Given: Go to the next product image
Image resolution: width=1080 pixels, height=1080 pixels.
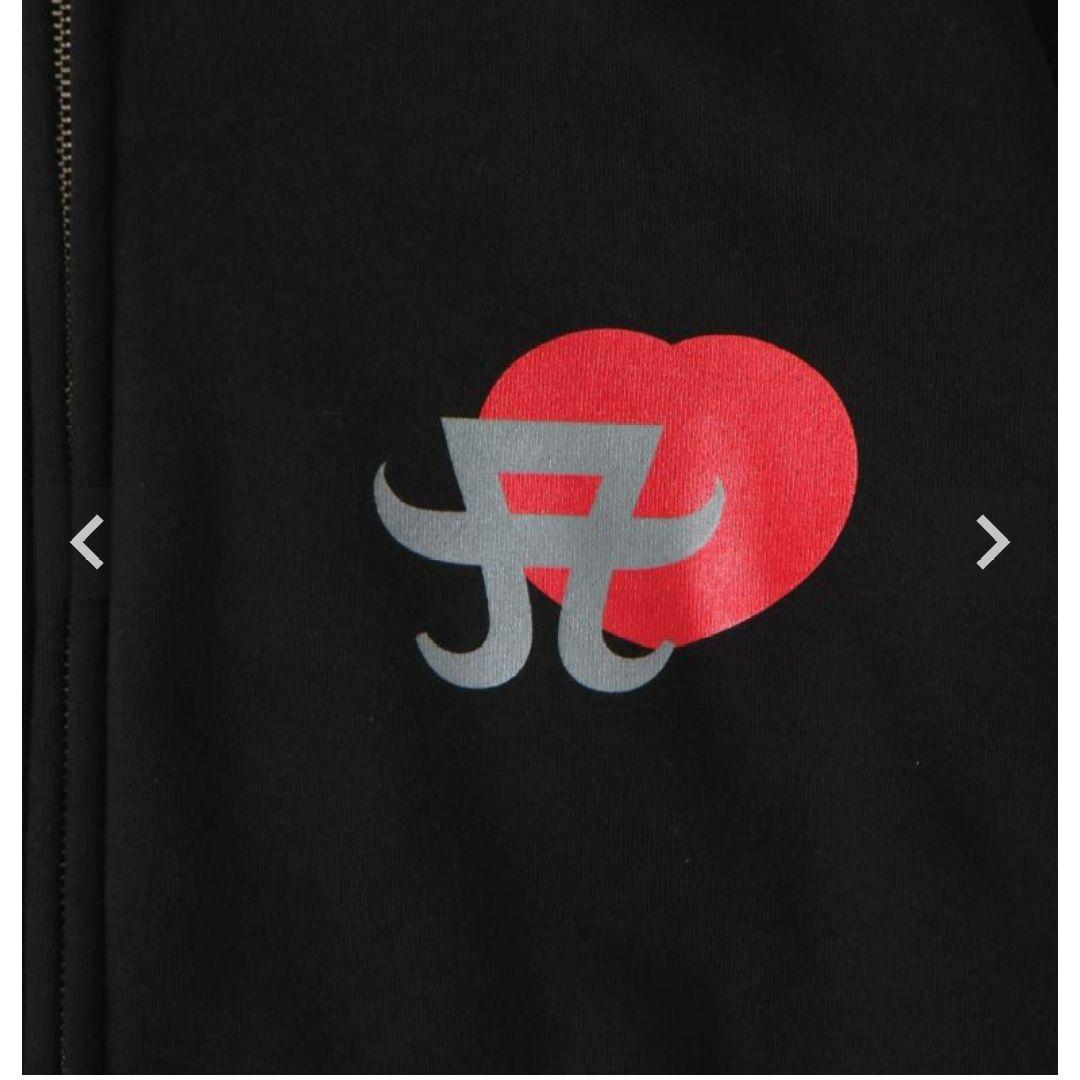Looking at the screenshot, I should pos(991,542).
